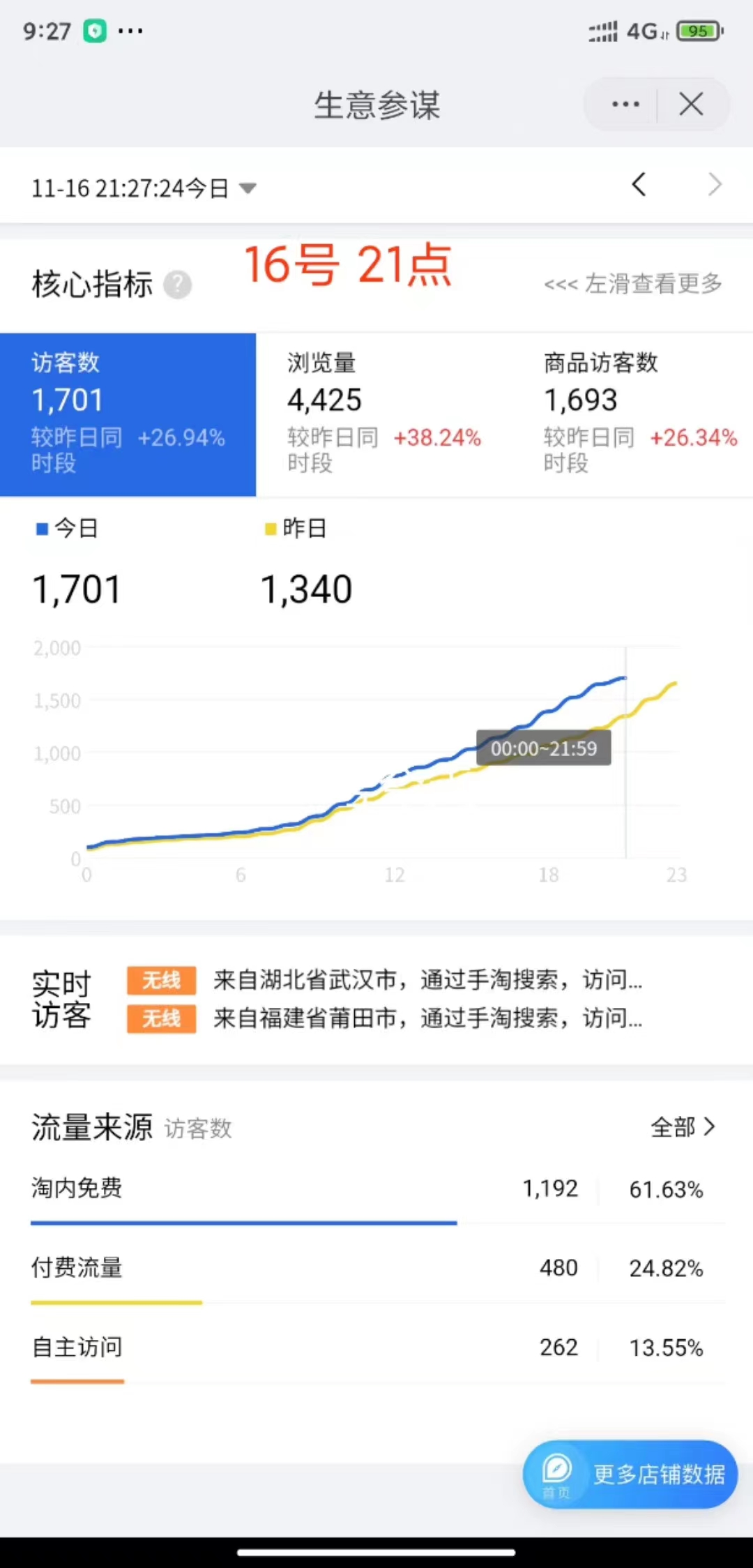Select the 商品访客数 metric card
Image resolution: width=753 pixels, height=1568 pixels.
[x=640, y=414]
